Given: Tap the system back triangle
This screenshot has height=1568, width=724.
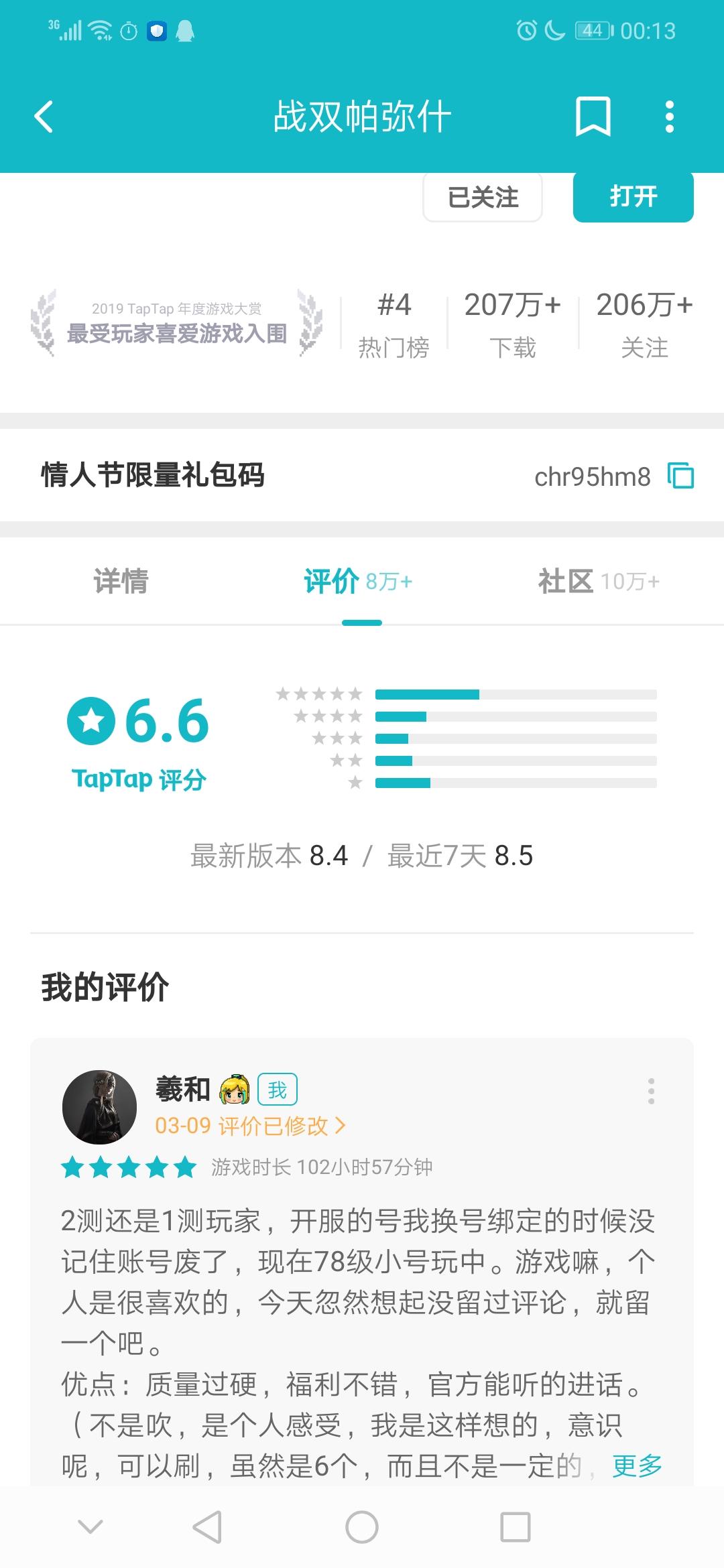Looking at the screenshot, I should click(x=207, y=1528).
